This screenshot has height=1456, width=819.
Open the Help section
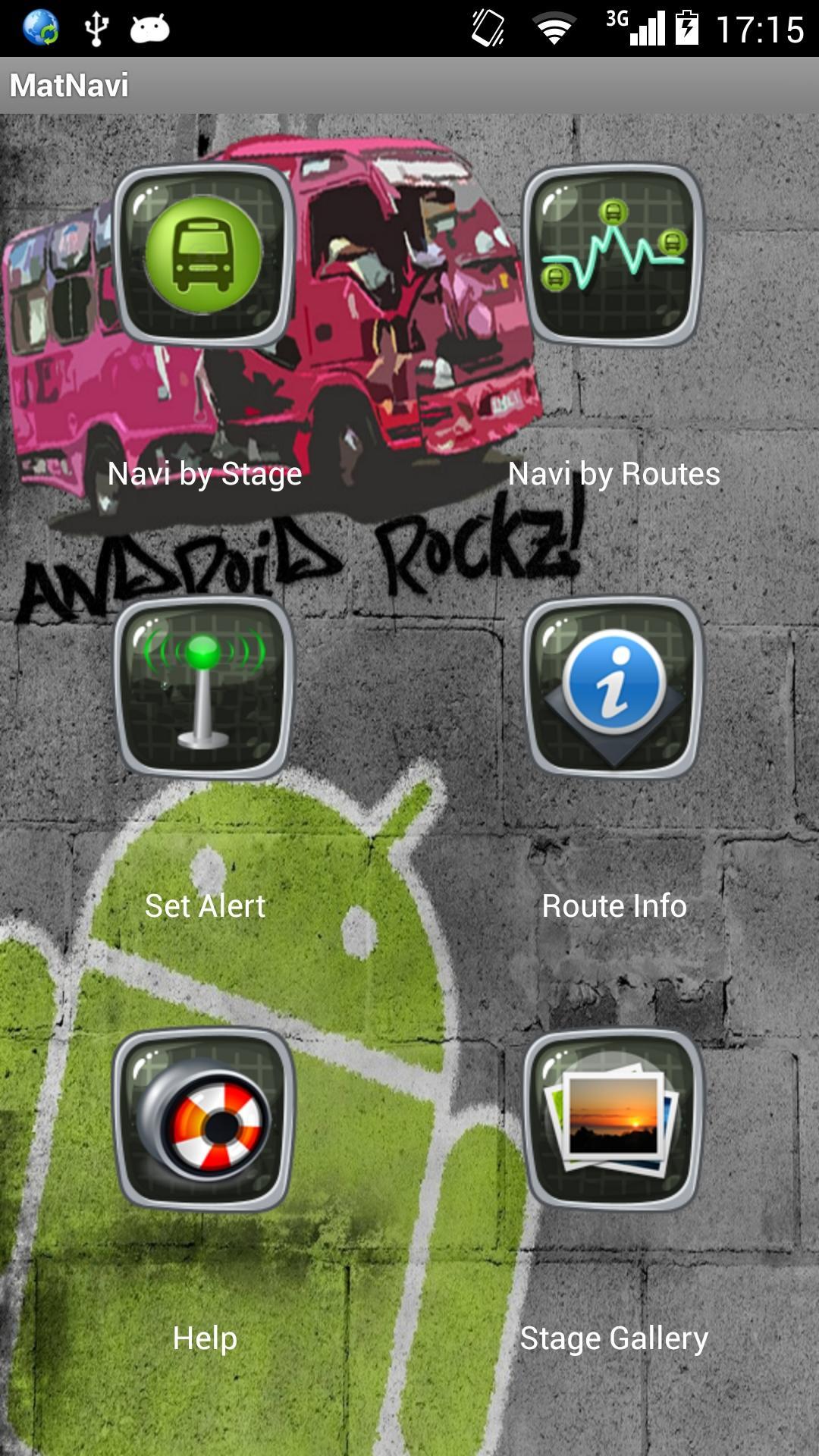(x=203, y=1119)
